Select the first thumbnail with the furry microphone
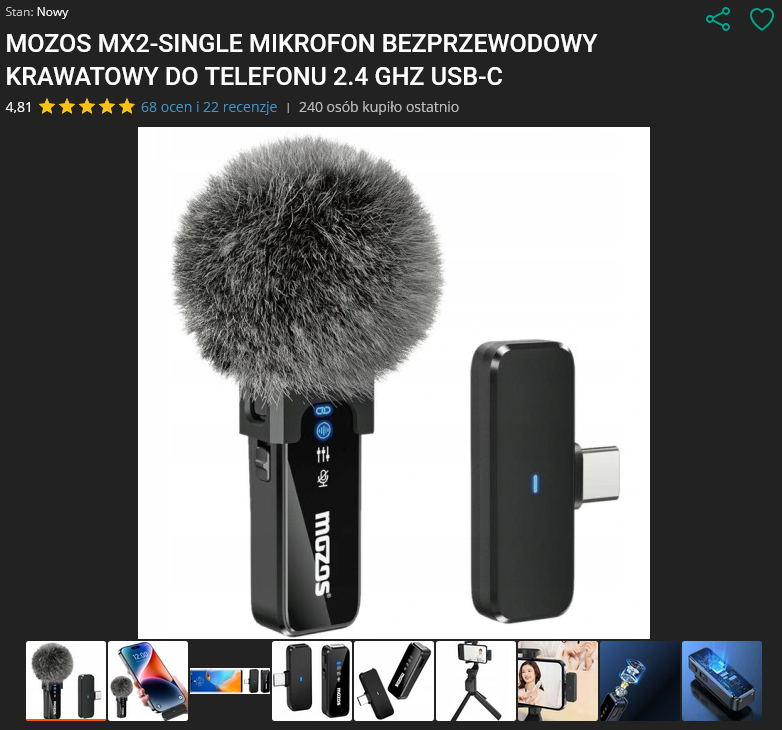 (x=65, y=681)
